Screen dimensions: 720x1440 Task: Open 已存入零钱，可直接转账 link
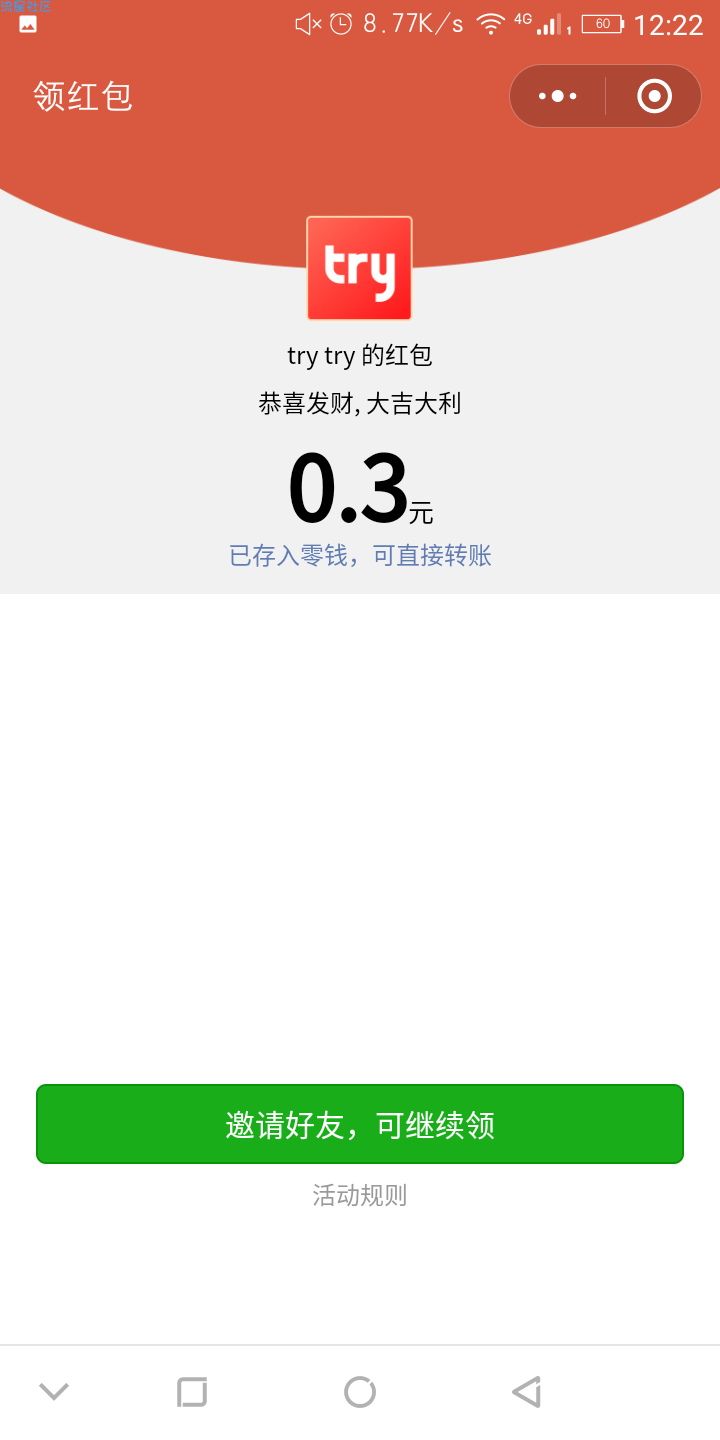pos(360,555)
